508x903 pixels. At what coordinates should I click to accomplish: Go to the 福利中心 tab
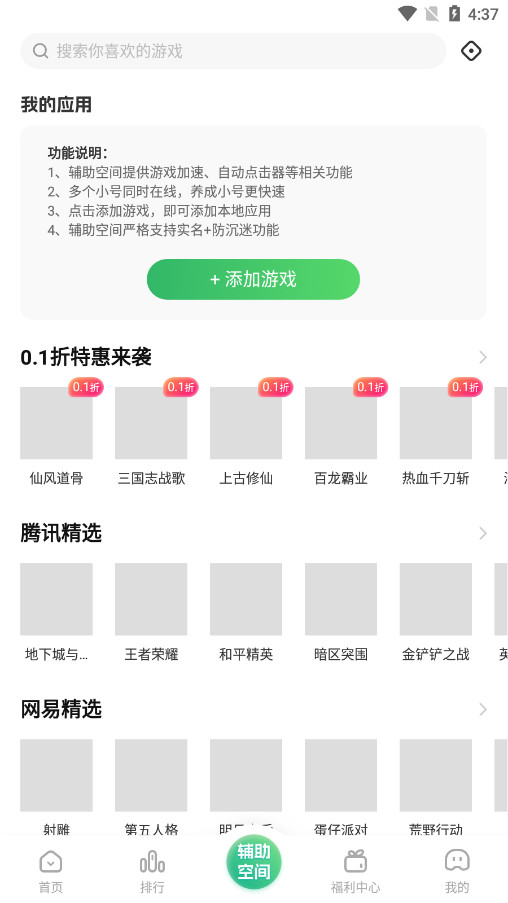(355, 872)
